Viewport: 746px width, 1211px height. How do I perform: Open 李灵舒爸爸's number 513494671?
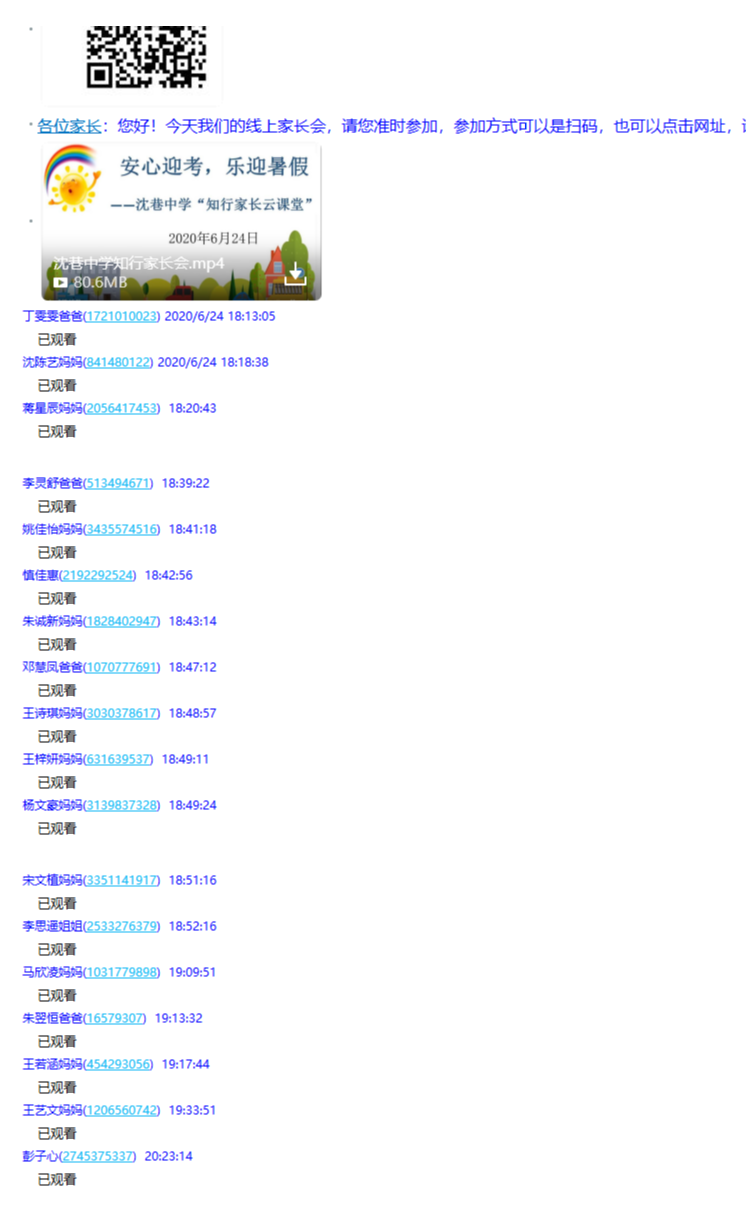click(x=118, y=483)
